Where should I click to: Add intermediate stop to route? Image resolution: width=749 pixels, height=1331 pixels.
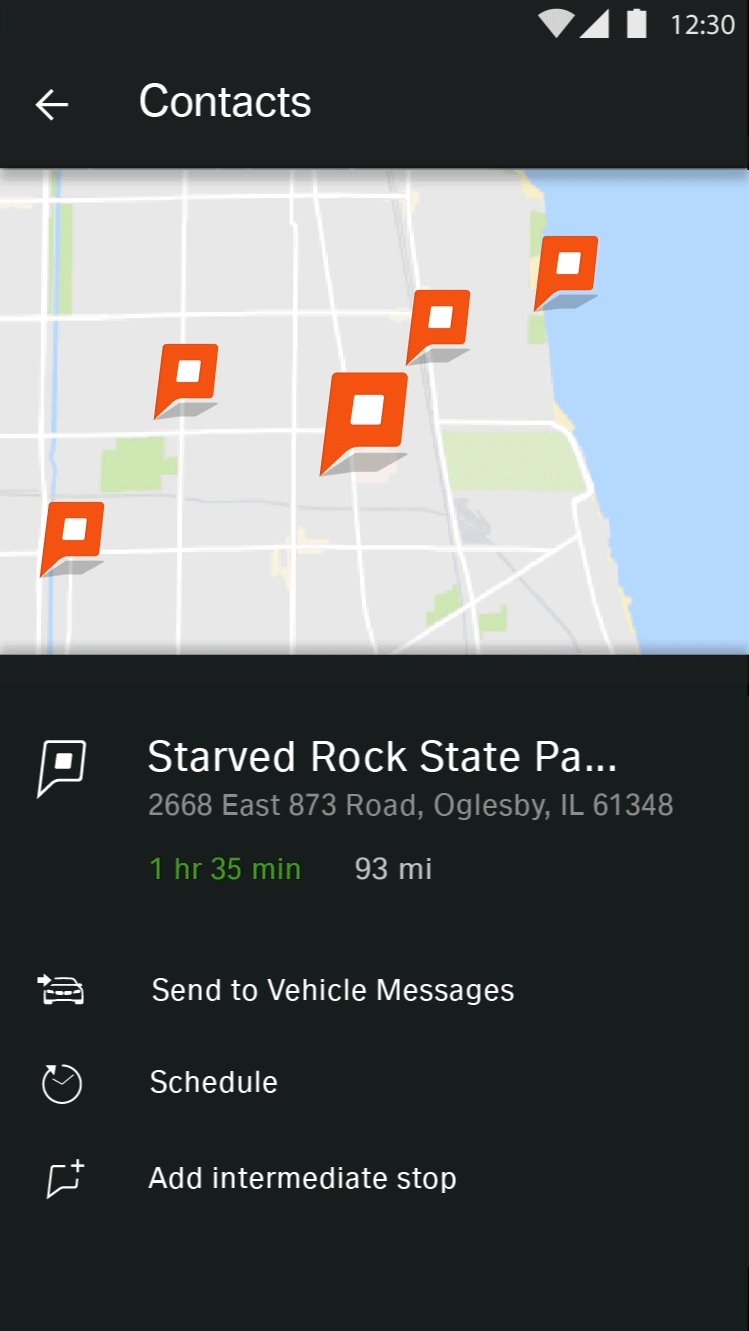(374, 1178)
